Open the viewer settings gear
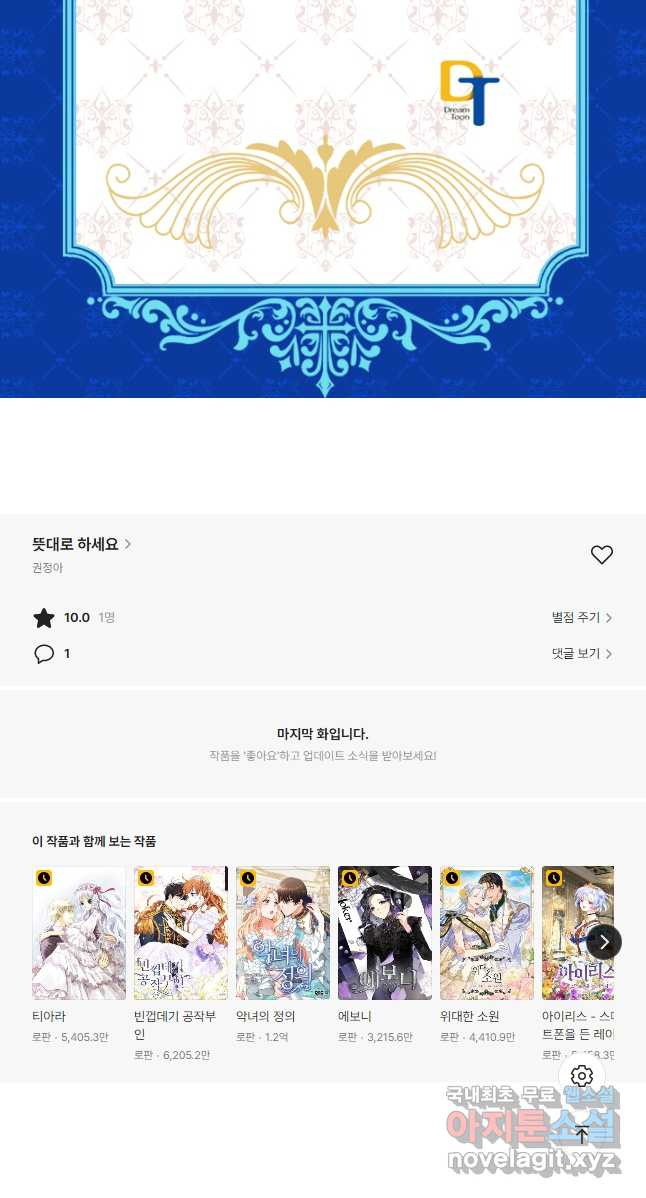The height and width of the screenshot is (1198, 646). [582, 1076]
